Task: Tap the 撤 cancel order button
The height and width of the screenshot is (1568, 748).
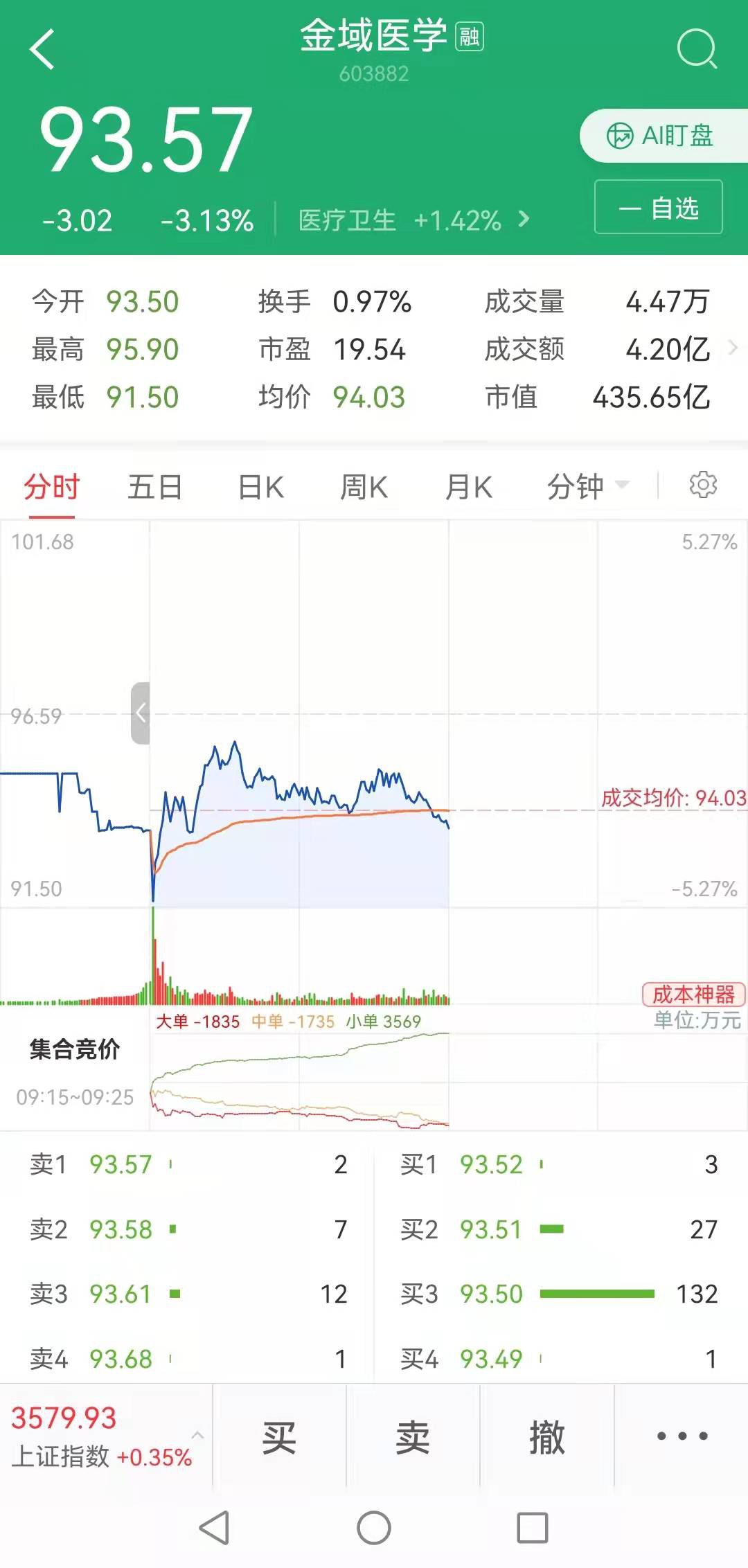Action: pos(547,1437)
